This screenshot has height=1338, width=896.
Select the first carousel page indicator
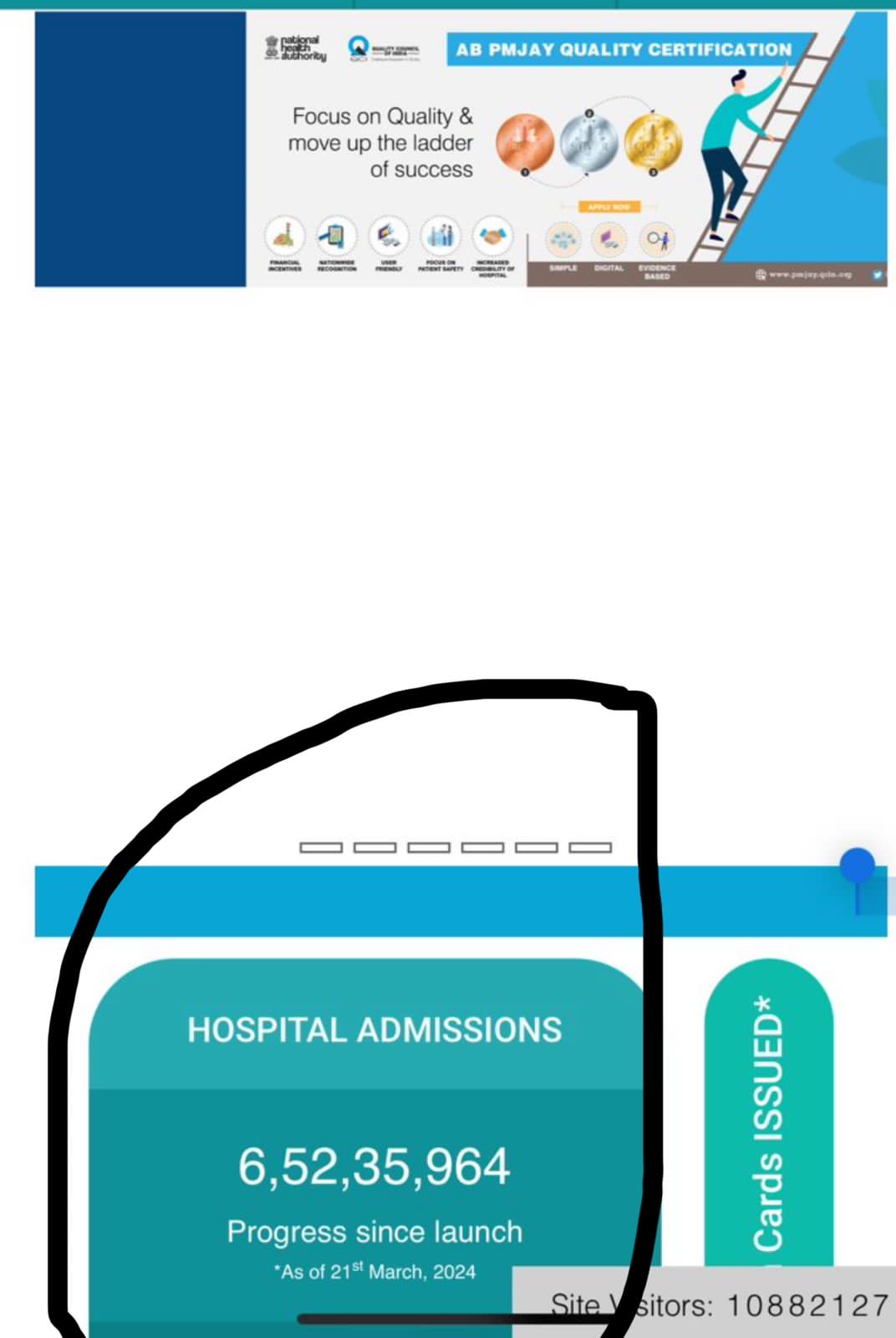(321, 847)
